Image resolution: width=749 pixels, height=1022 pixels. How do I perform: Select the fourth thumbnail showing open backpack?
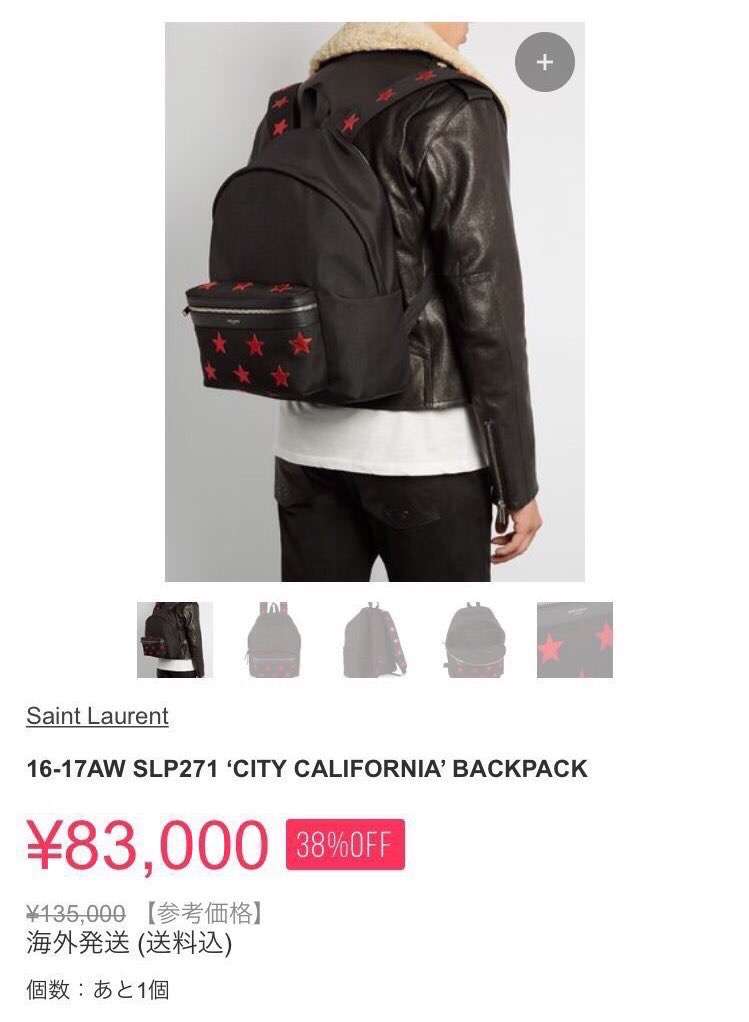[x=475, y=640]
